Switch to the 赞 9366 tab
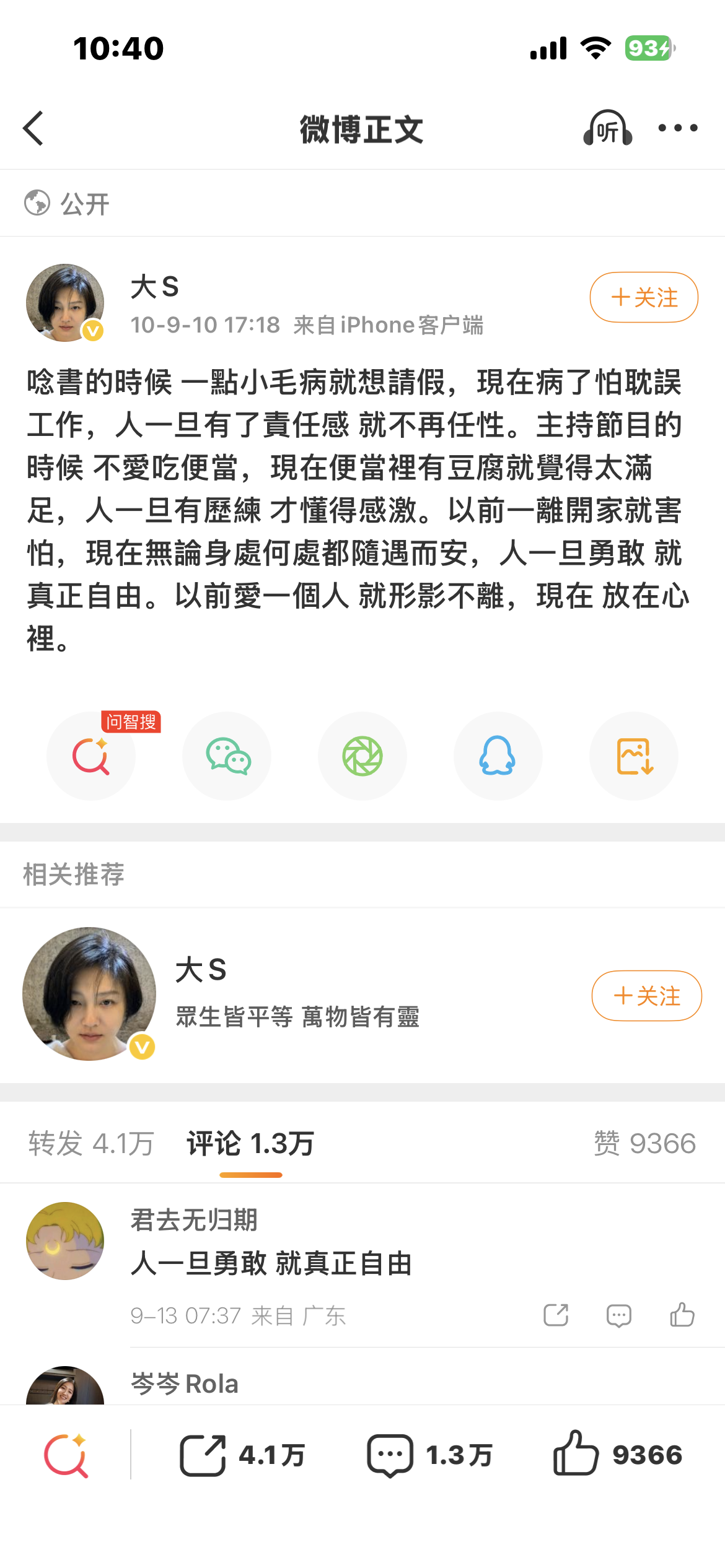The image size is (725, 1568). point(644,1143)
